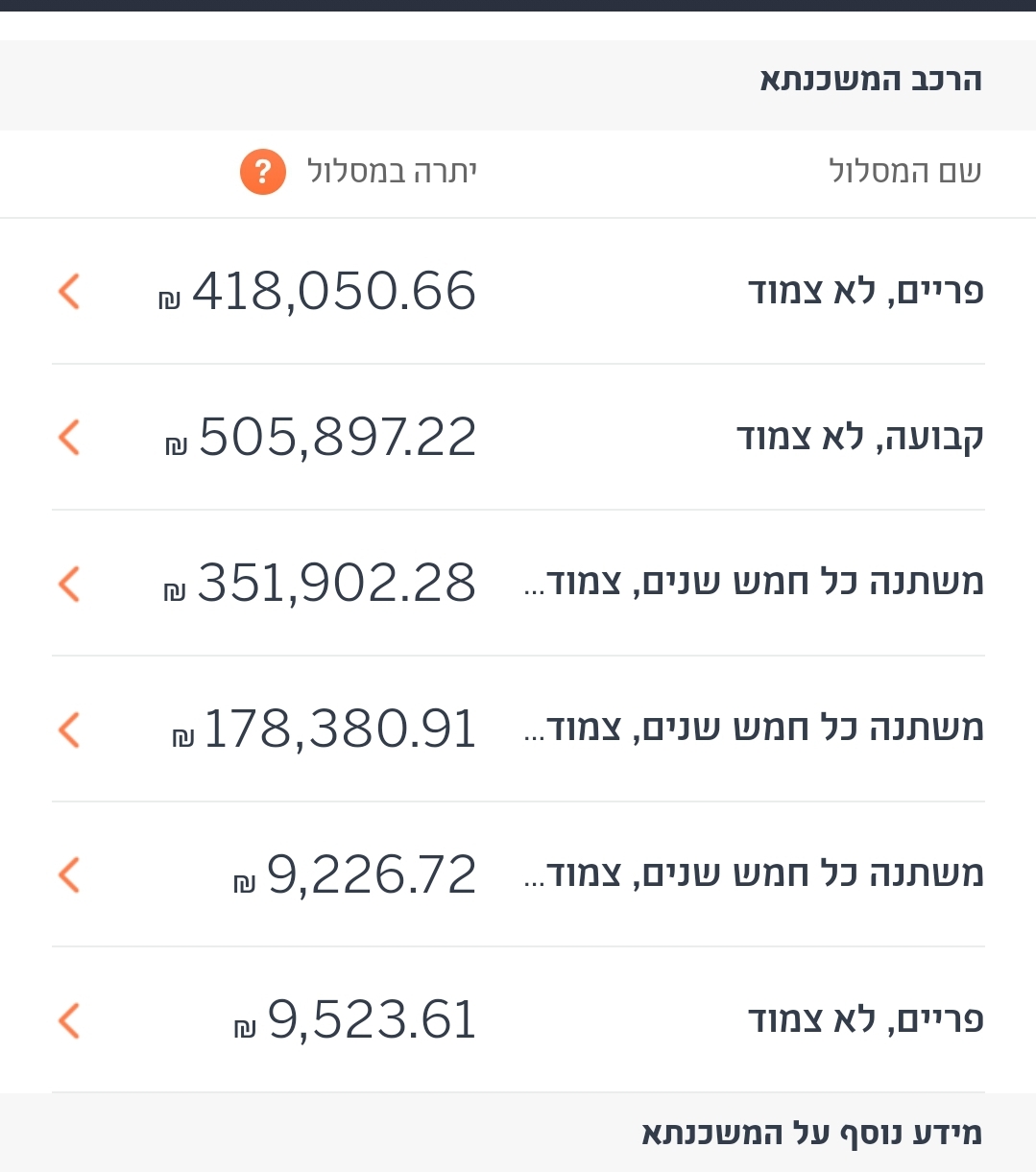Open the 418,050.66 ₪ mortgage track
Viewport: 1036px width, 1172px height.
(x=69, y=291)
